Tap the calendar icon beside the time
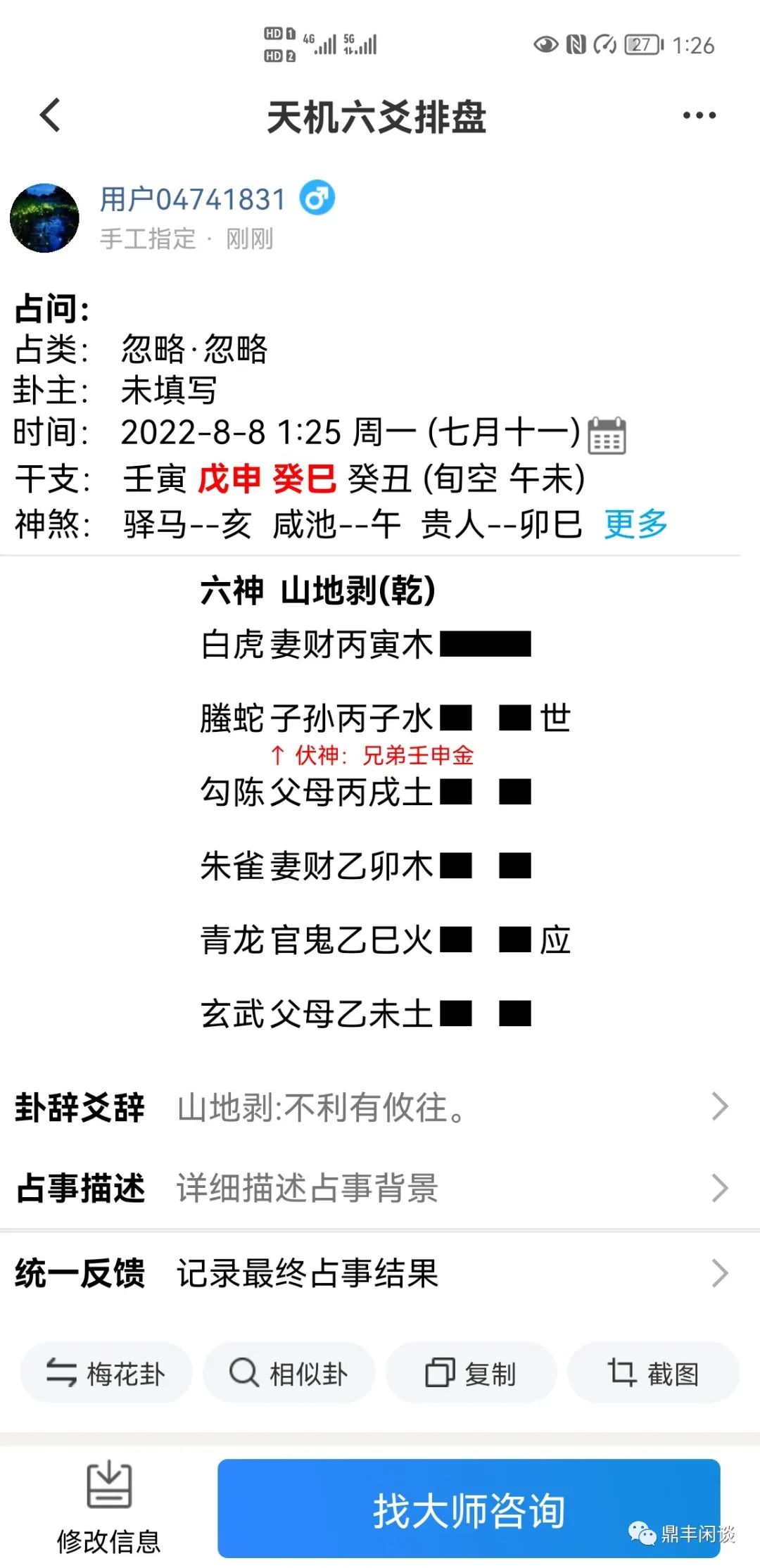The image size is (760, 1568). (x=606, y=436)
